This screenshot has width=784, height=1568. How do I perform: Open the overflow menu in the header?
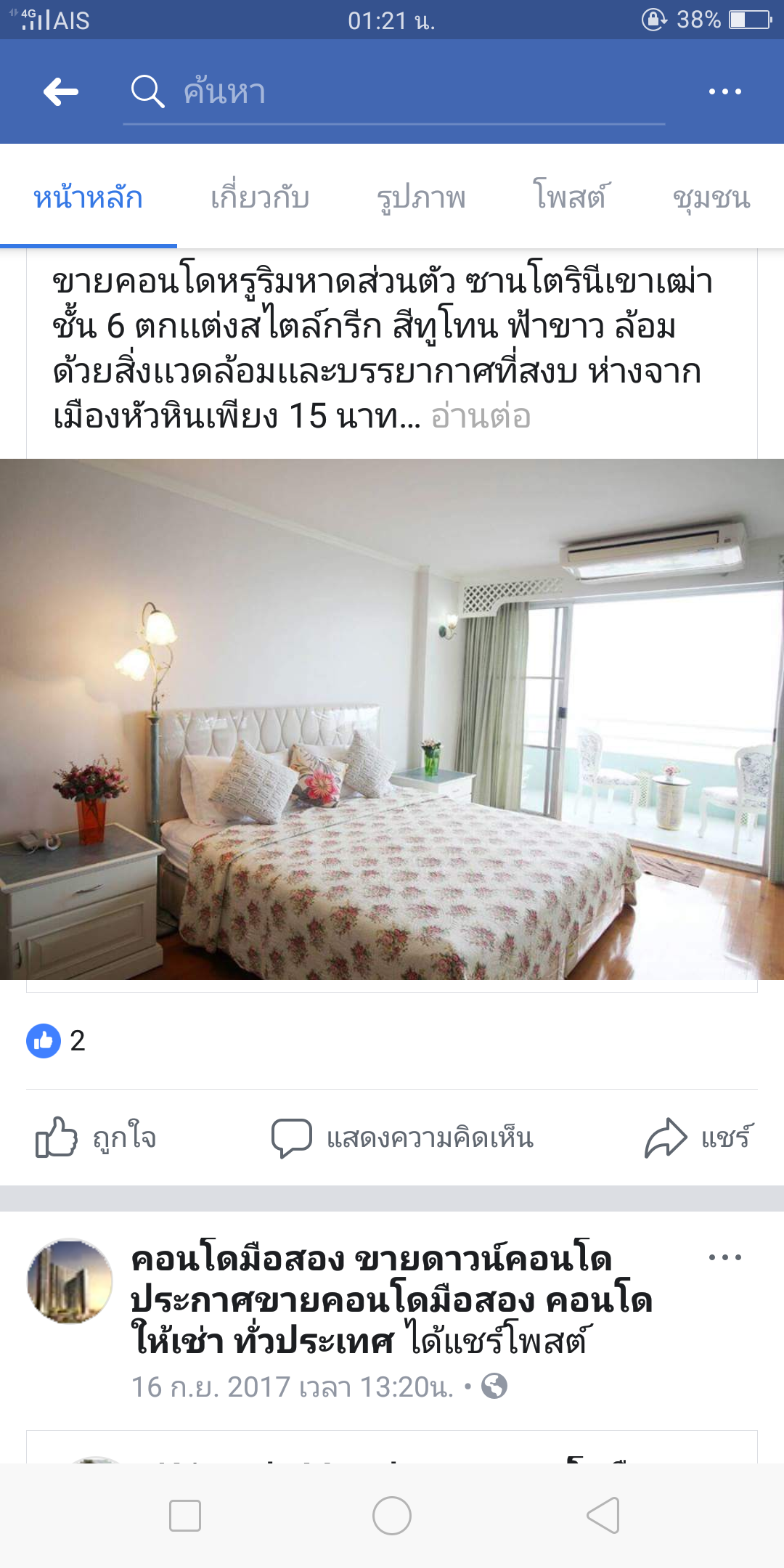(724, 92)
